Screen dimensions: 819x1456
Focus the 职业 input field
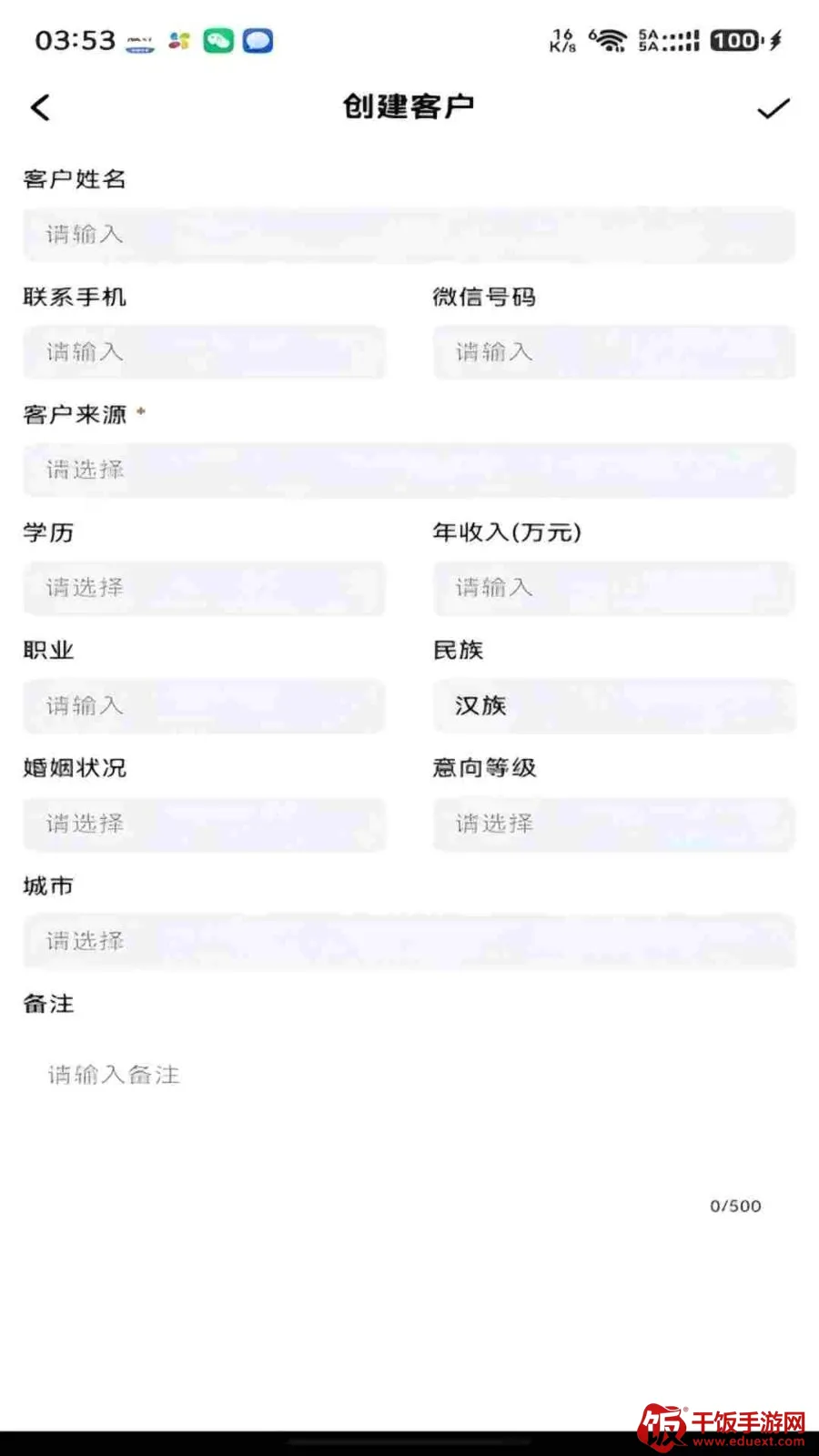point(205,706)
